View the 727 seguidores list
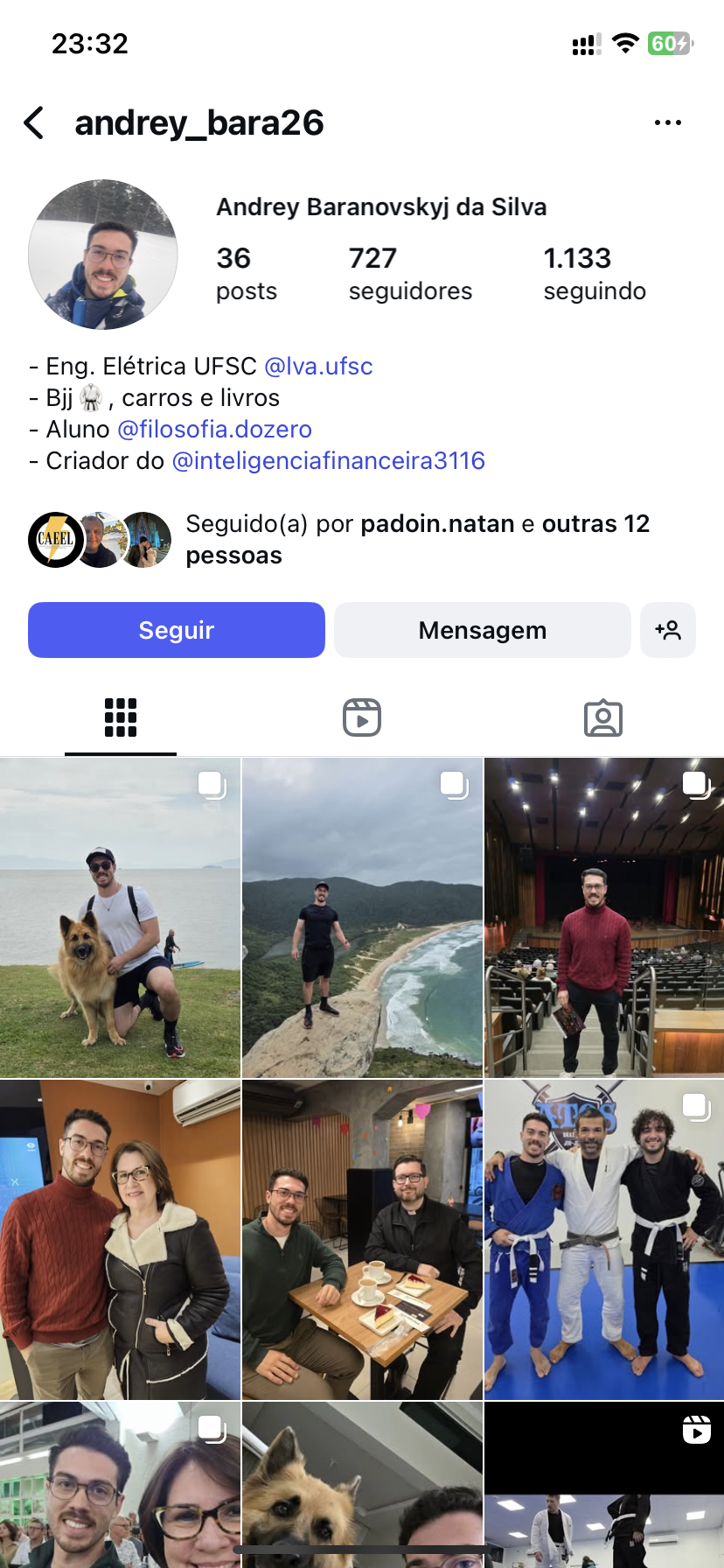The height and width of the screenshot is (1568, 724). (x=409, y=273)
